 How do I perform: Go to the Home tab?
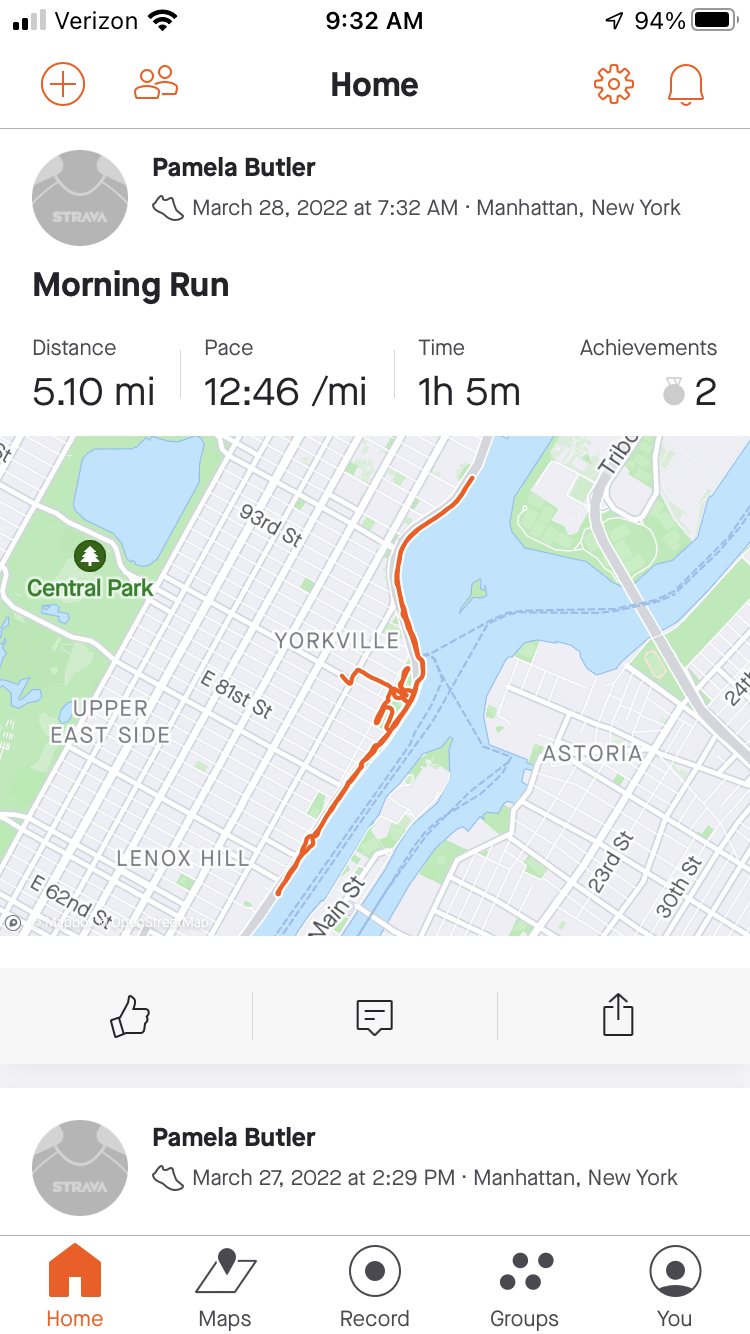(75, 1286)
